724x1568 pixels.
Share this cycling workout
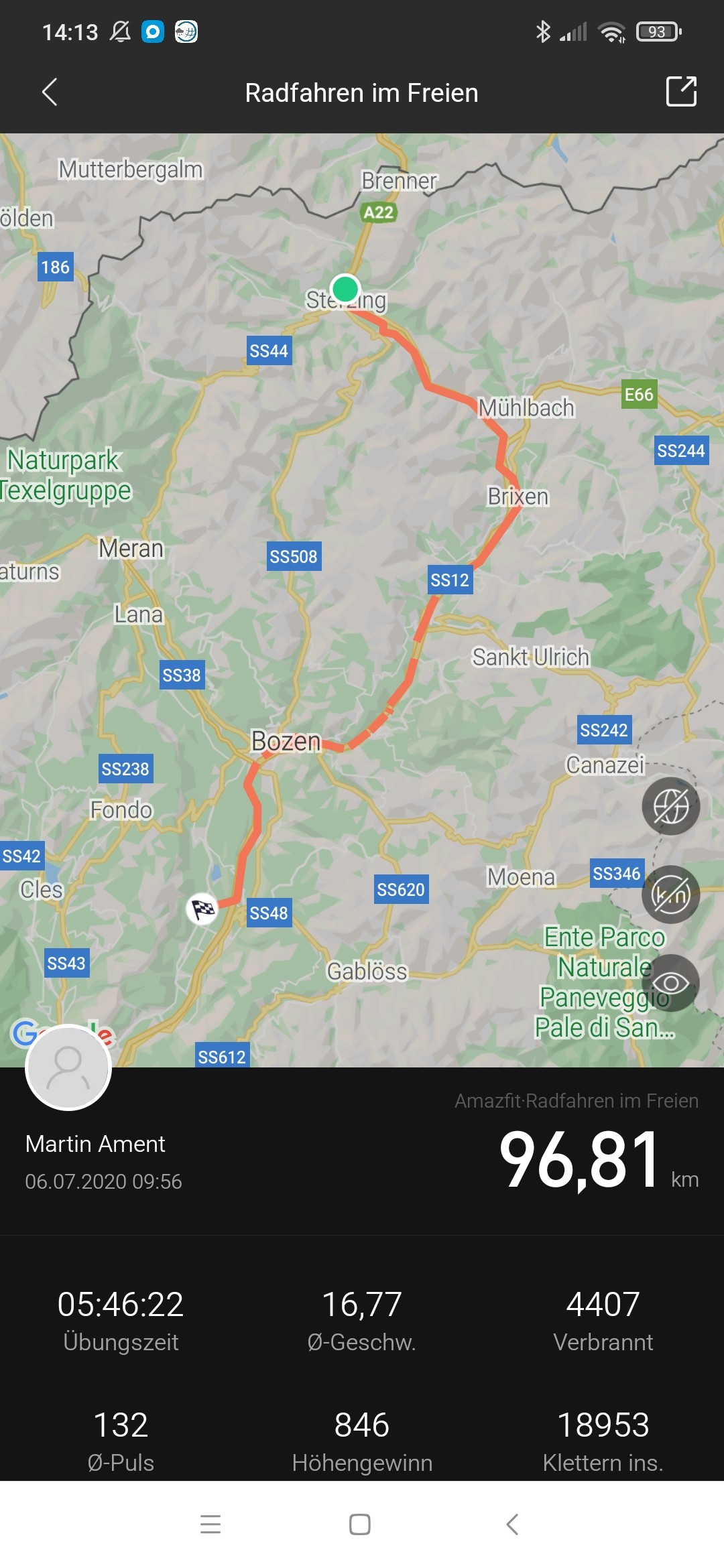click(681, 92)
